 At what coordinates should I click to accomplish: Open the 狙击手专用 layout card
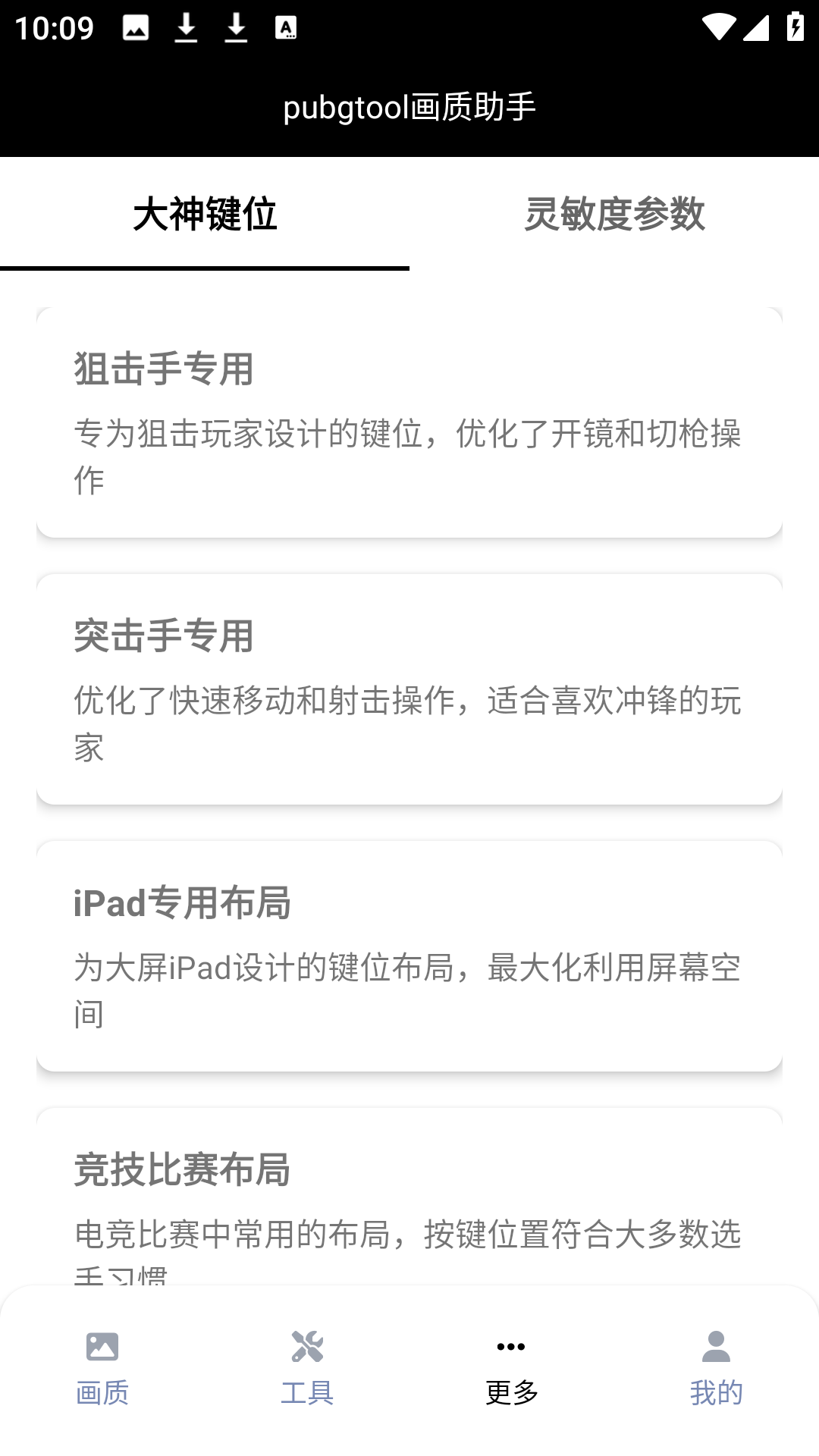(x=409, y=422)
